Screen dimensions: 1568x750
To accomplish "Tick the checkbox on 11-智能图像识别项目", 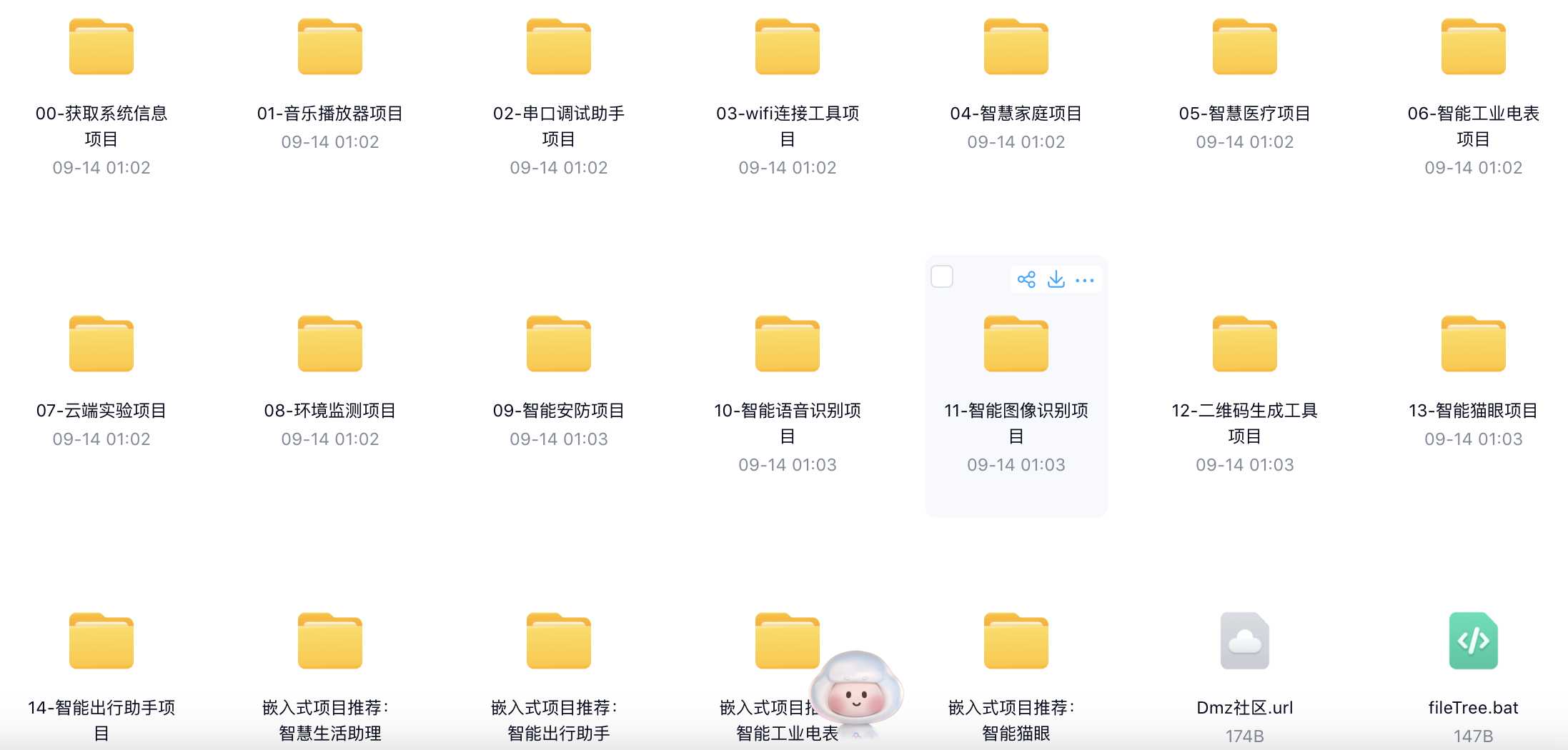I will point(942,276).
